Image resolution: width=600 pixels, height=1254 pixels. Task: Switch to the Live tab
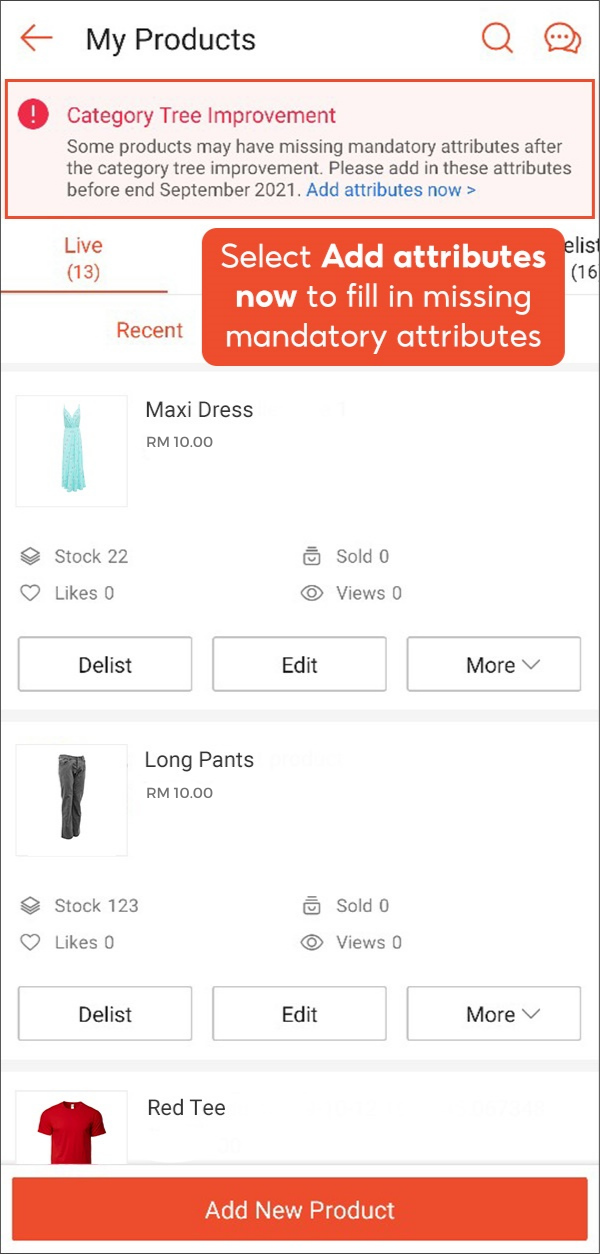tap(83, 257)
